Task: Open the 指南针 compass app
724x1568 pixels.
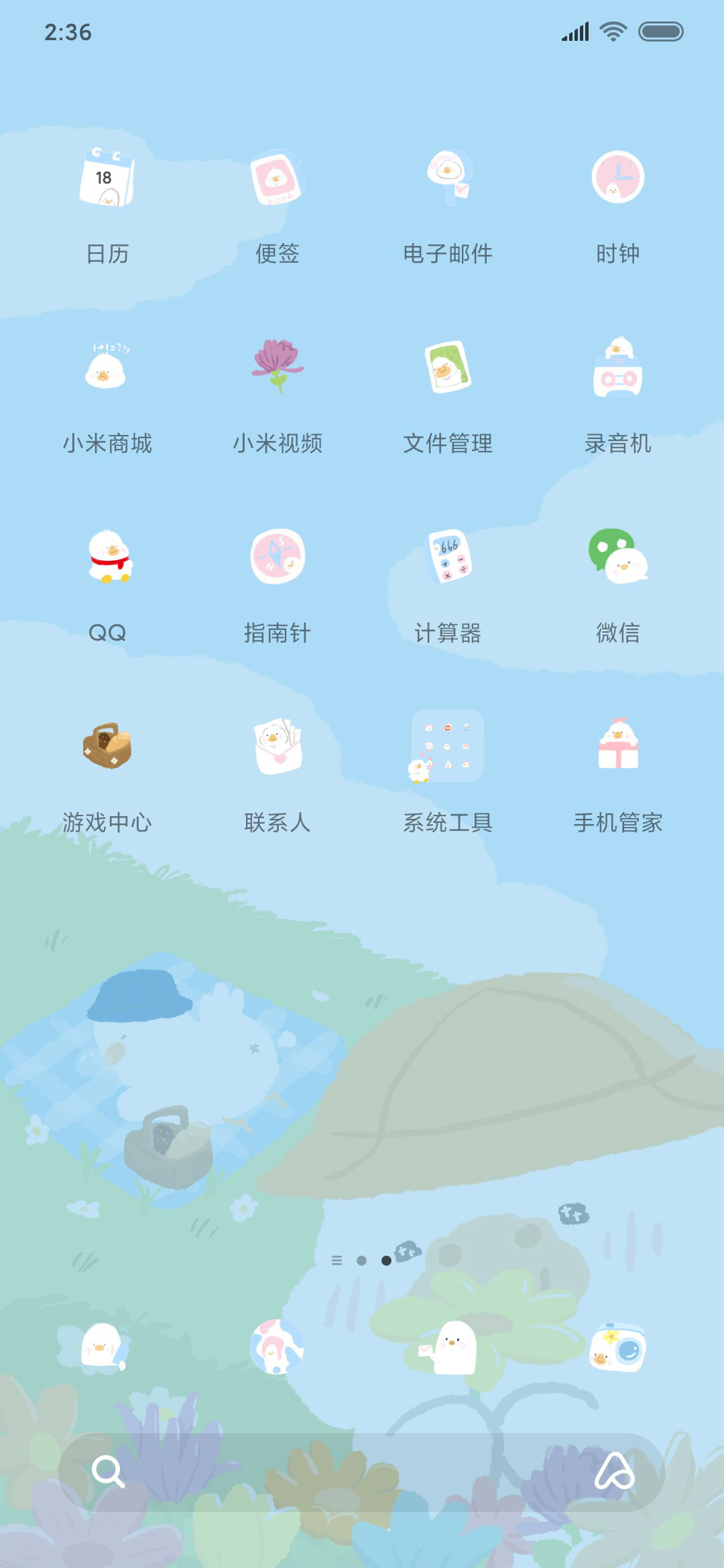Action: pos(278,556)
